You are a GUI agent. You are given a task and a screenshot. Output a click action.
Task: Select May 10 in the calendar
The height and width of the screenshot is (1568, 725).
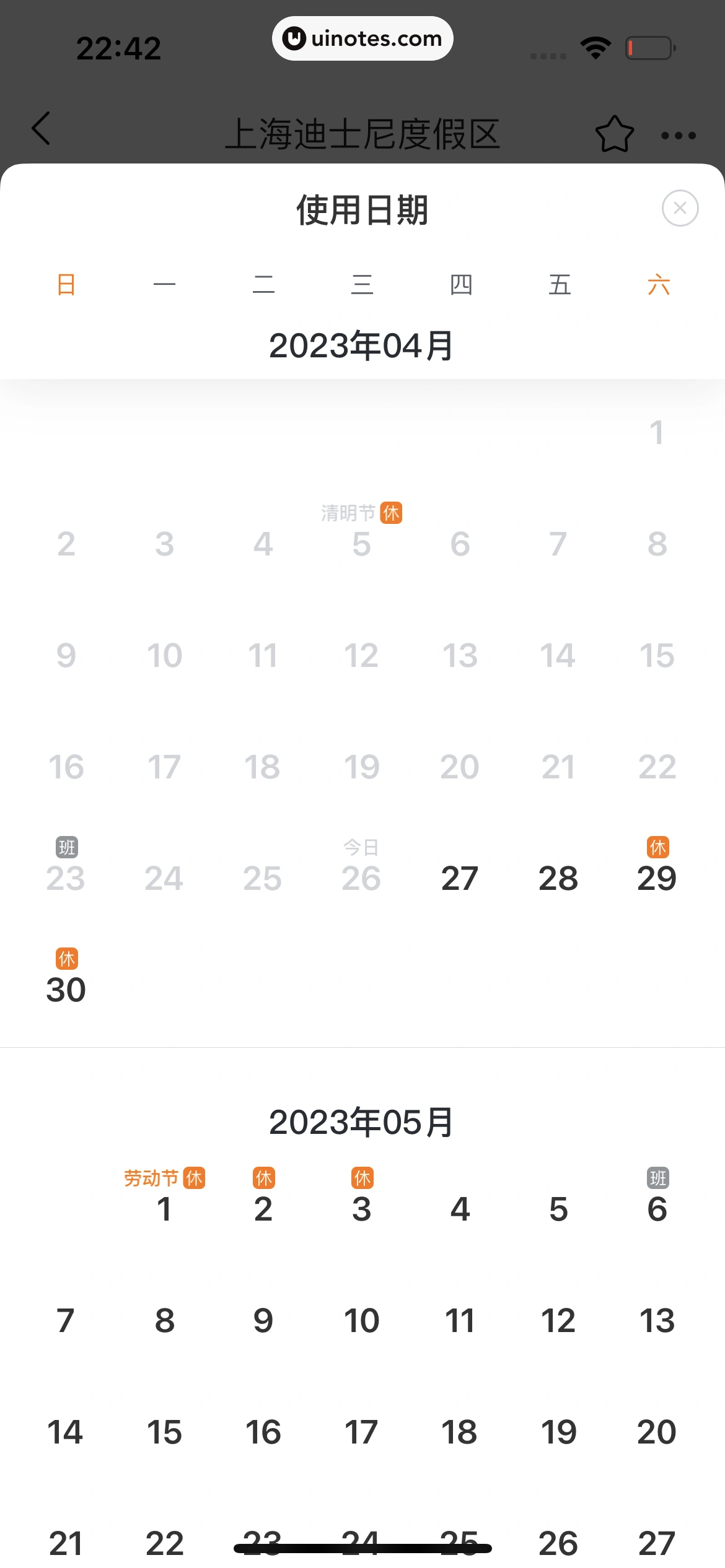click(361, 1320)
